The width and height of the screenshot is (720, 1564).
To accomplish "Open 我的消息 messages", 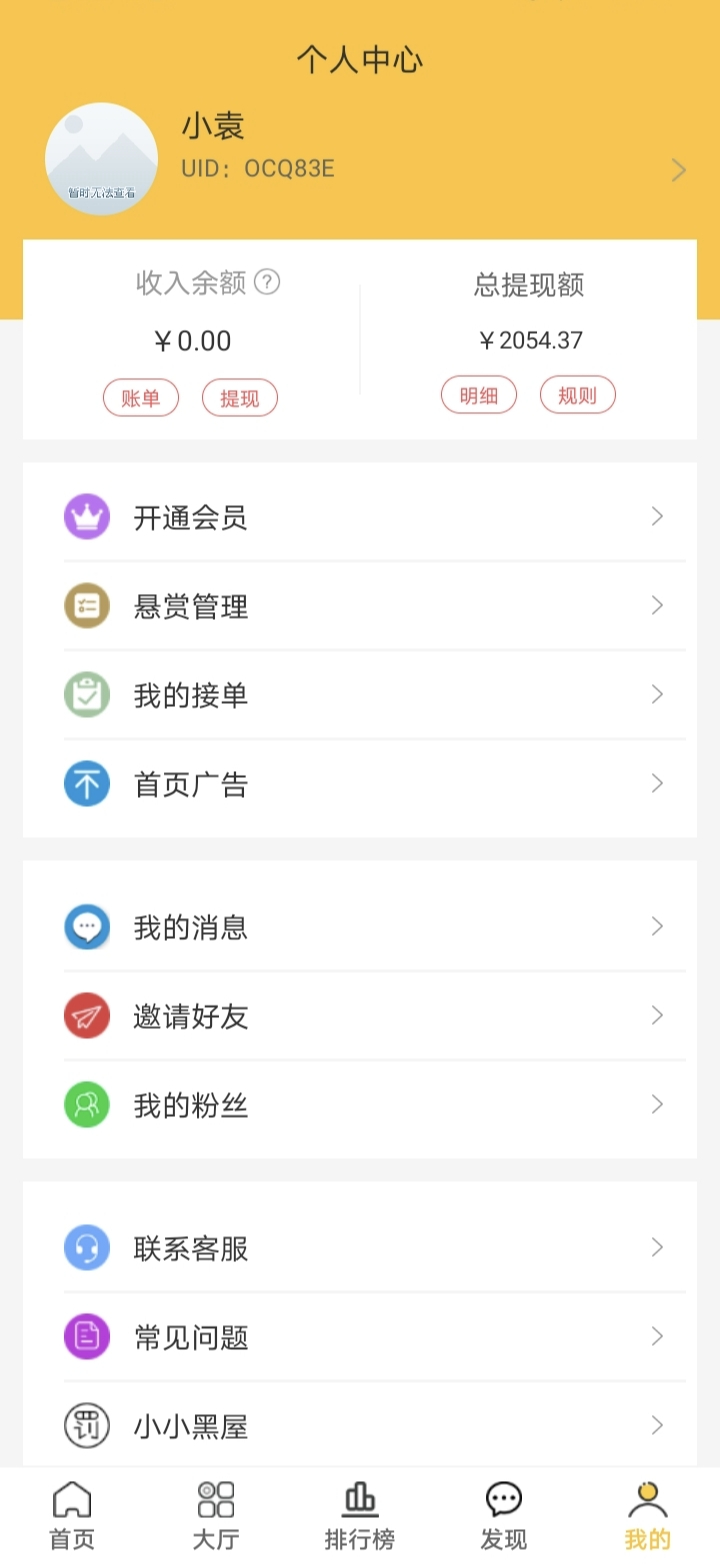I will pyautogui.click(x=360, y=927).
